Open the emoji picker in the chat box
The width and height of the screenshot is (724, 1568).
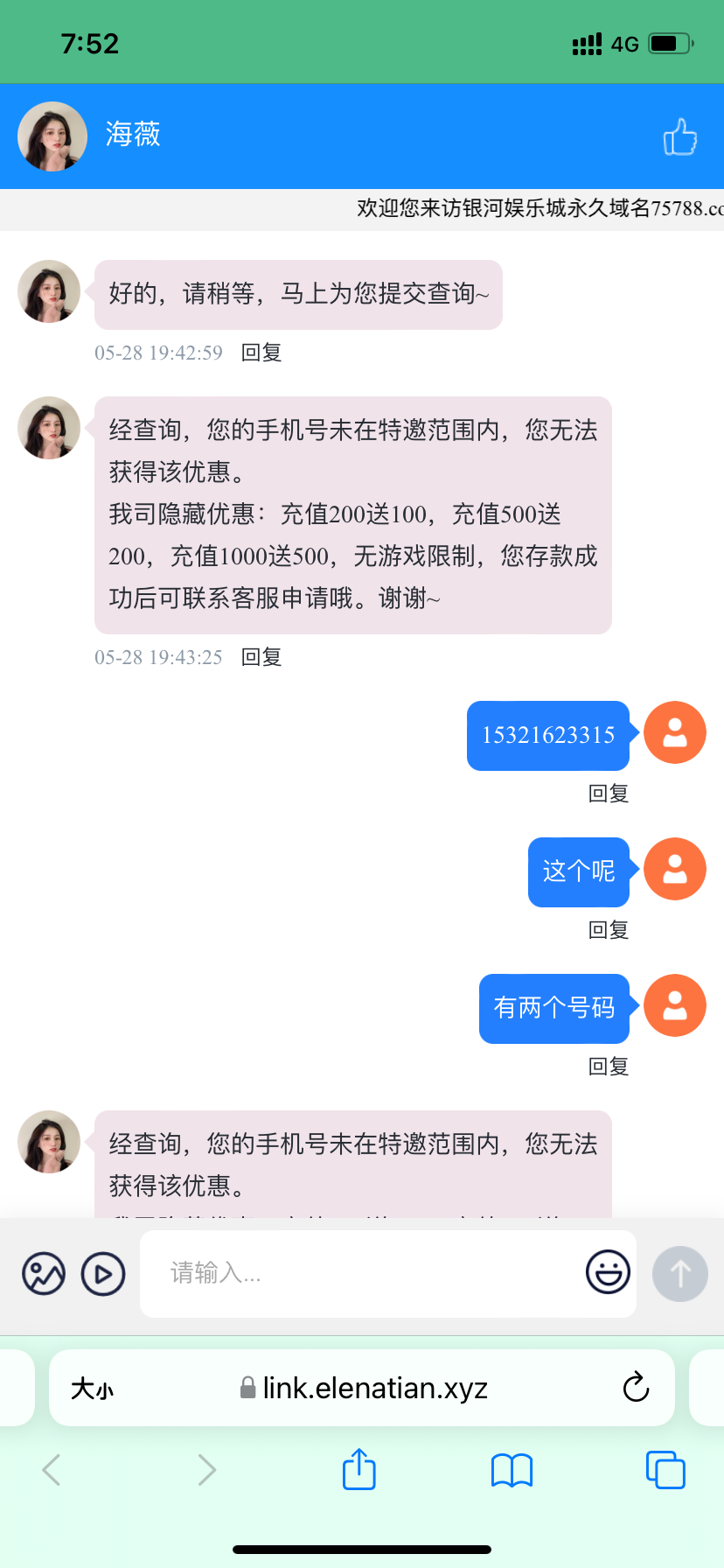(607, 1273)
